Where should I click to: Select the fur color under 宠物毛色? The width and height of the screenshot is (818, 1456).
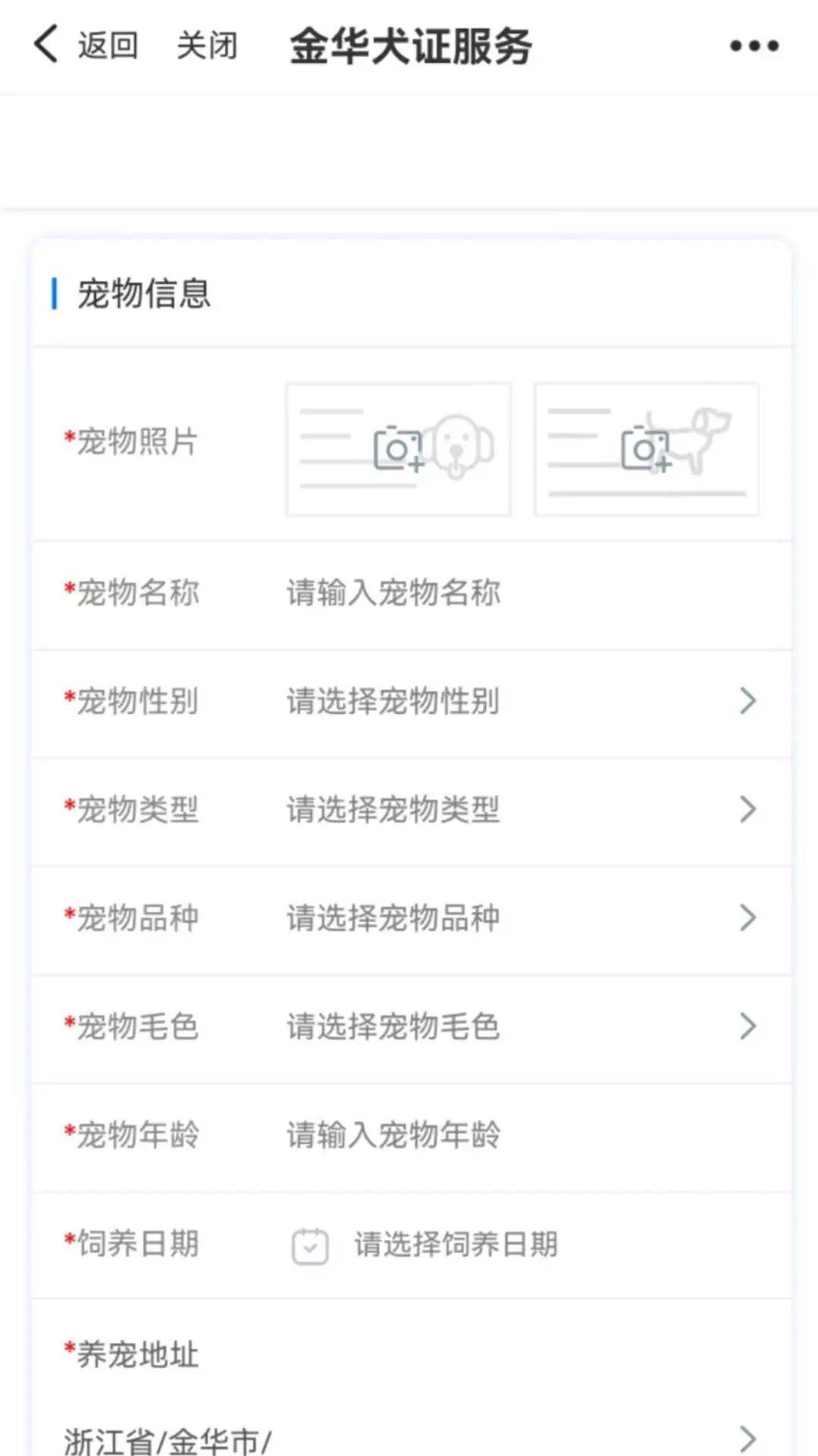516,1027
